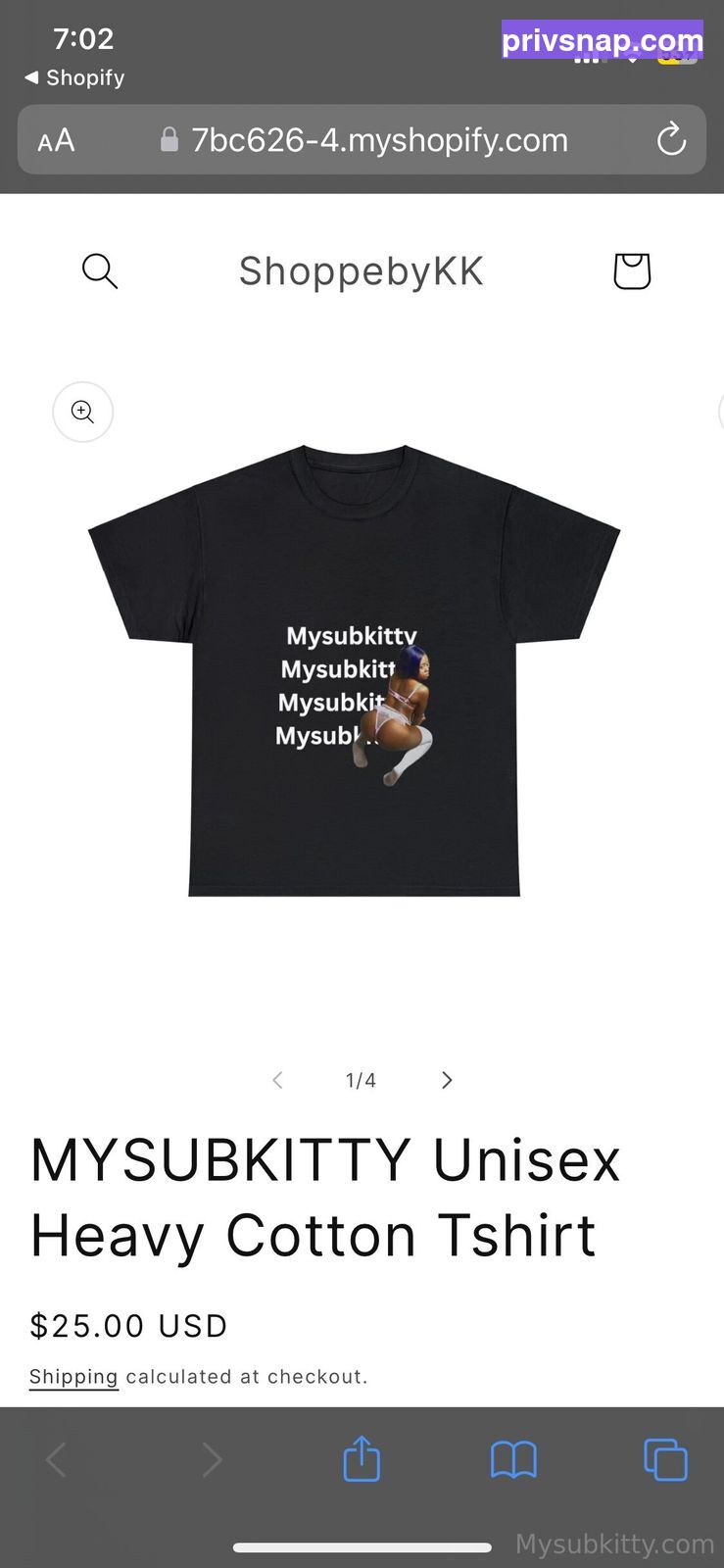Share this page
The image size is (724, 1568).
(362, 1458)
